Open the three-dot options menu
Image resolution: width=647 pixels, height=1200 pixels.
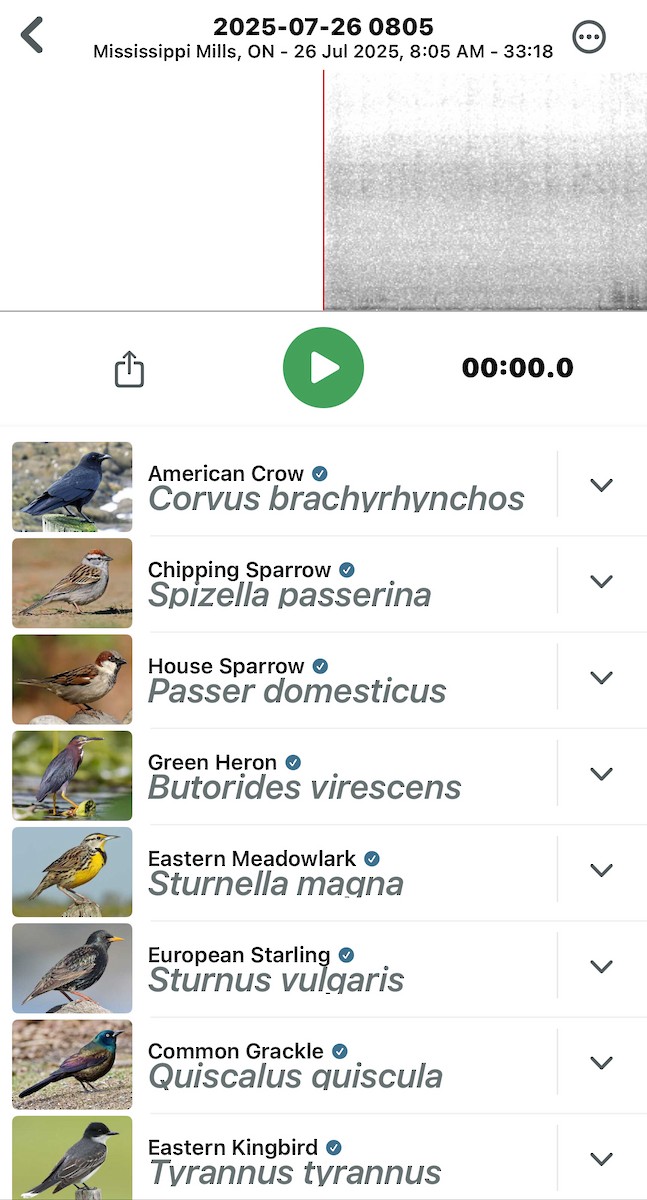[x=589, y=37]
